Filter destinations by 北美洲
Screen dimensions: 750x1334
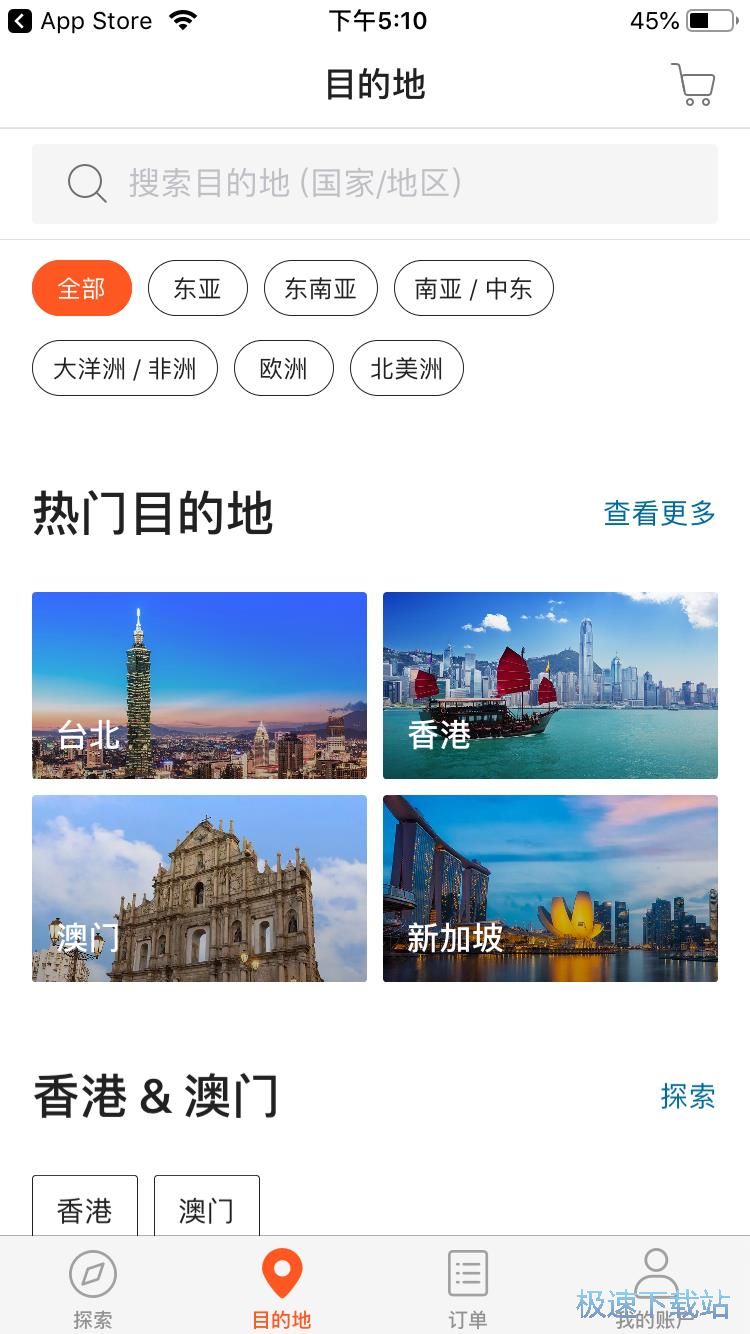(x=406, y=368)
